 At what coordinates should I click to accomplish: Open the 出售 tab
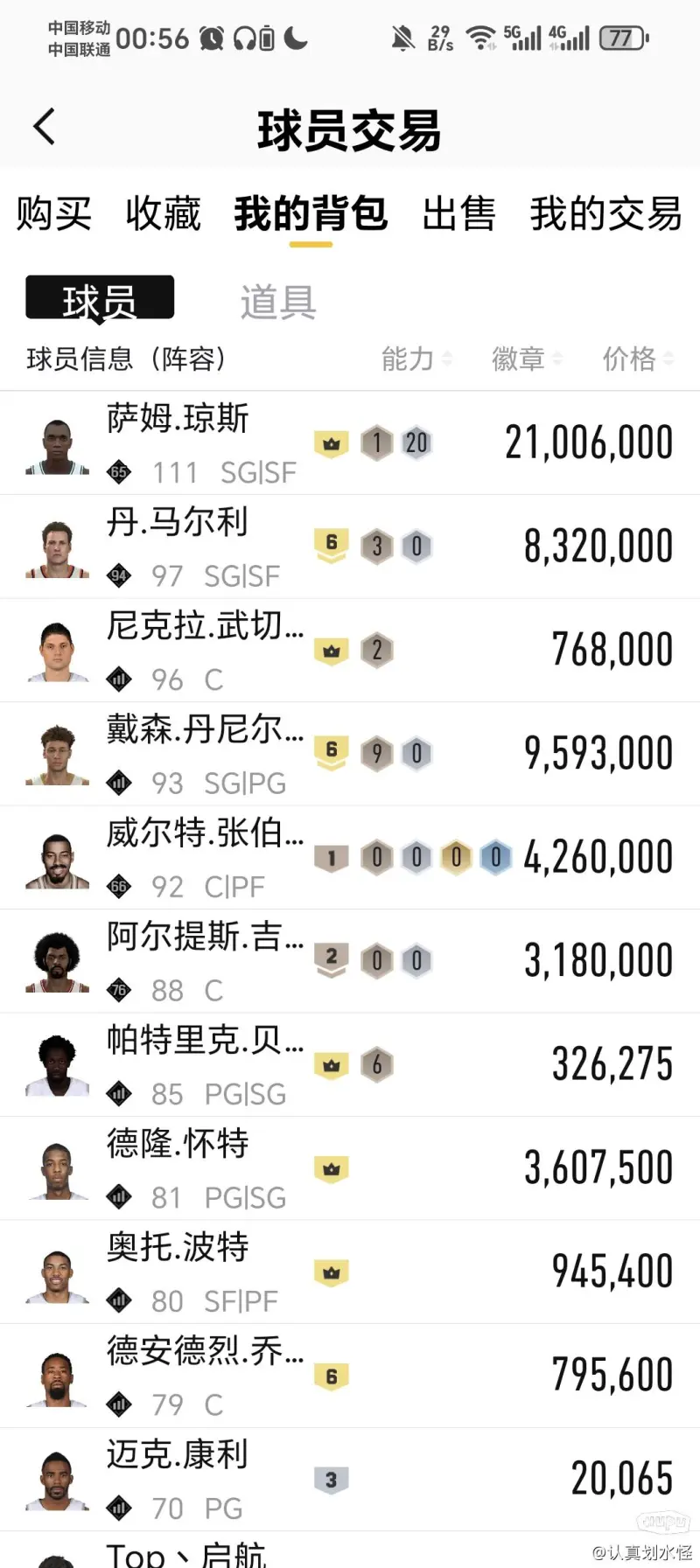458,214
